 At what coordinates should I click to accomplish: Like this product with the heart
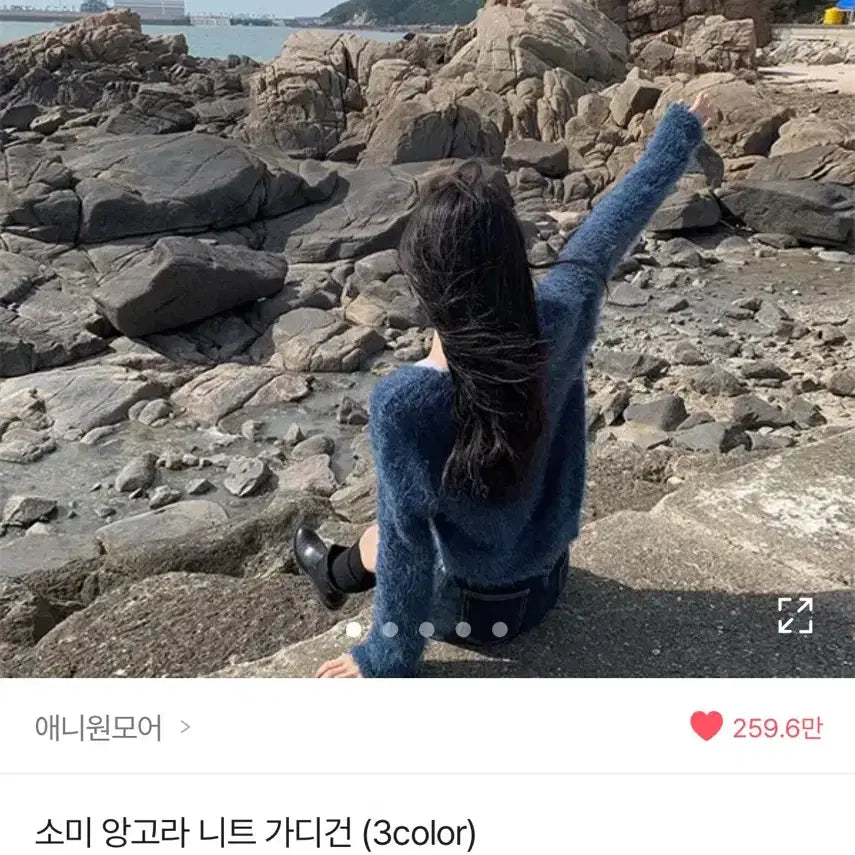[x=706, y=726]
